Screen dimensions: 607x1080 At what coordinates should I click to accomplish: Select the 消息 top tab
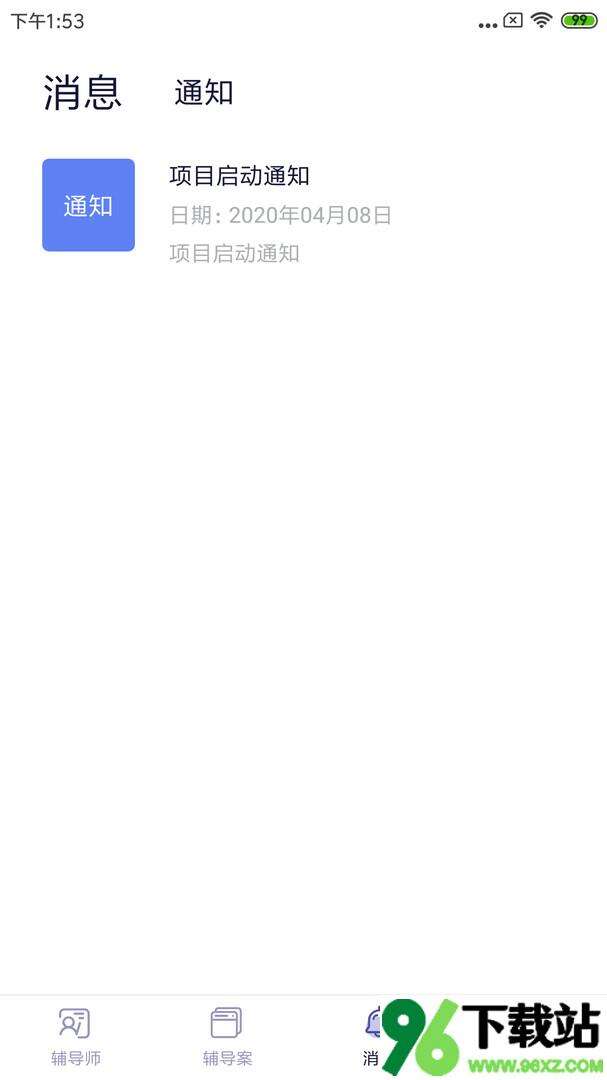coord(83,92)
